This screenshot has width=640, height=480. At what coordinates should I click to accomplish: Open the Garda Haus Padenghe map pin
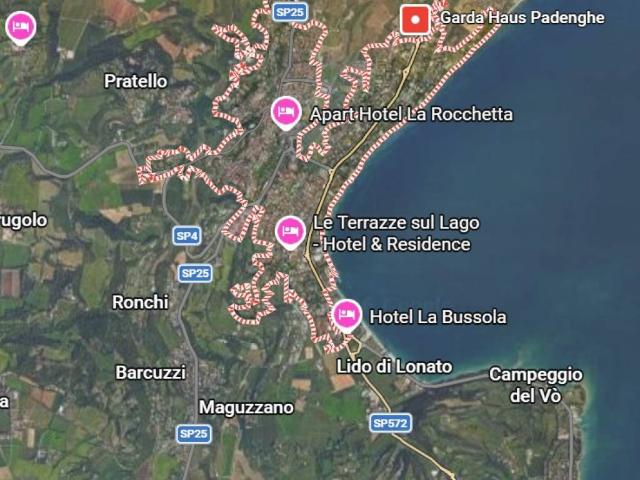pos(415,18)
